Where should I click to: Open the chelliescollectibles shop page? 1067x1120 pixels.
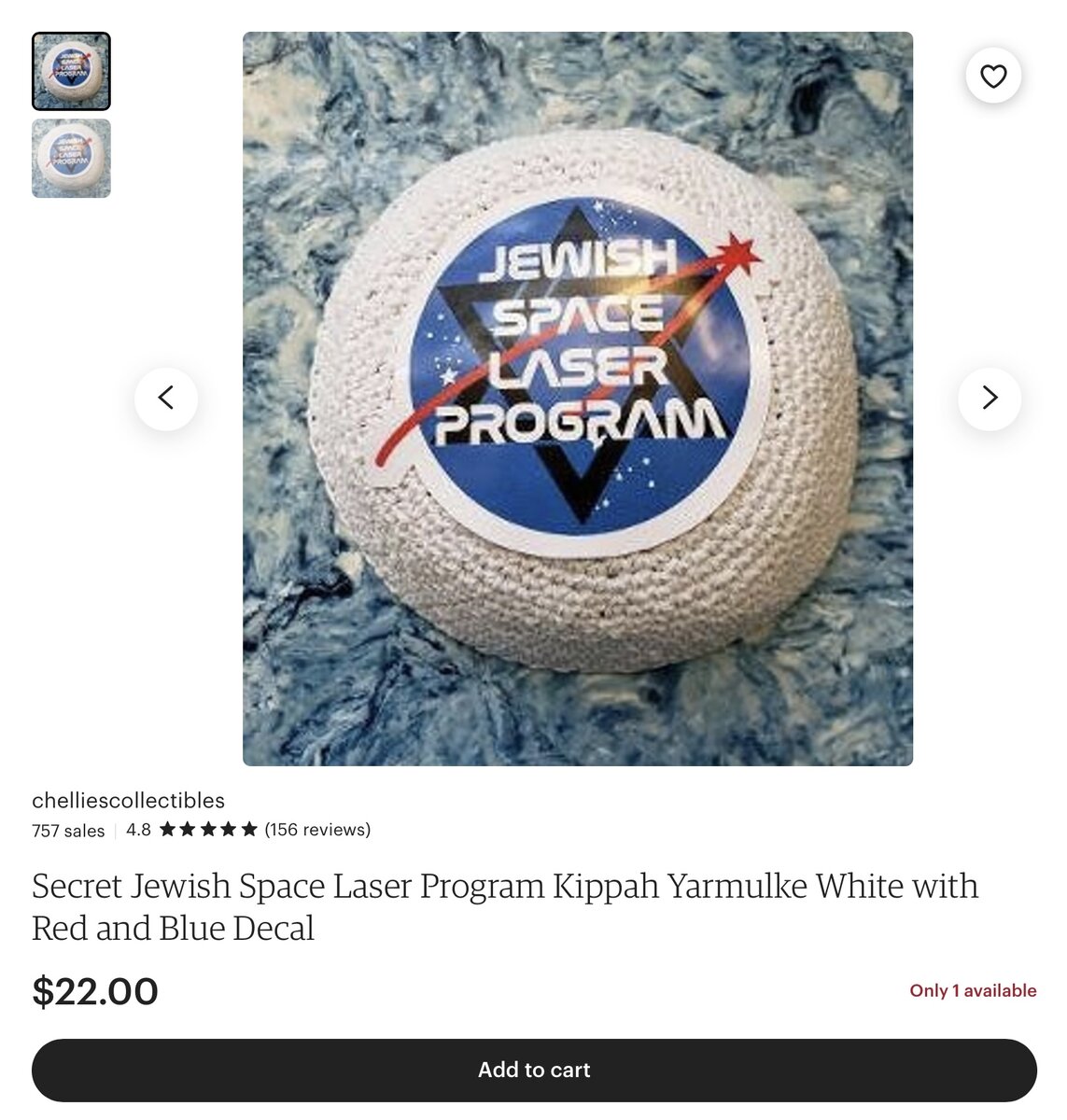point(128,800)
